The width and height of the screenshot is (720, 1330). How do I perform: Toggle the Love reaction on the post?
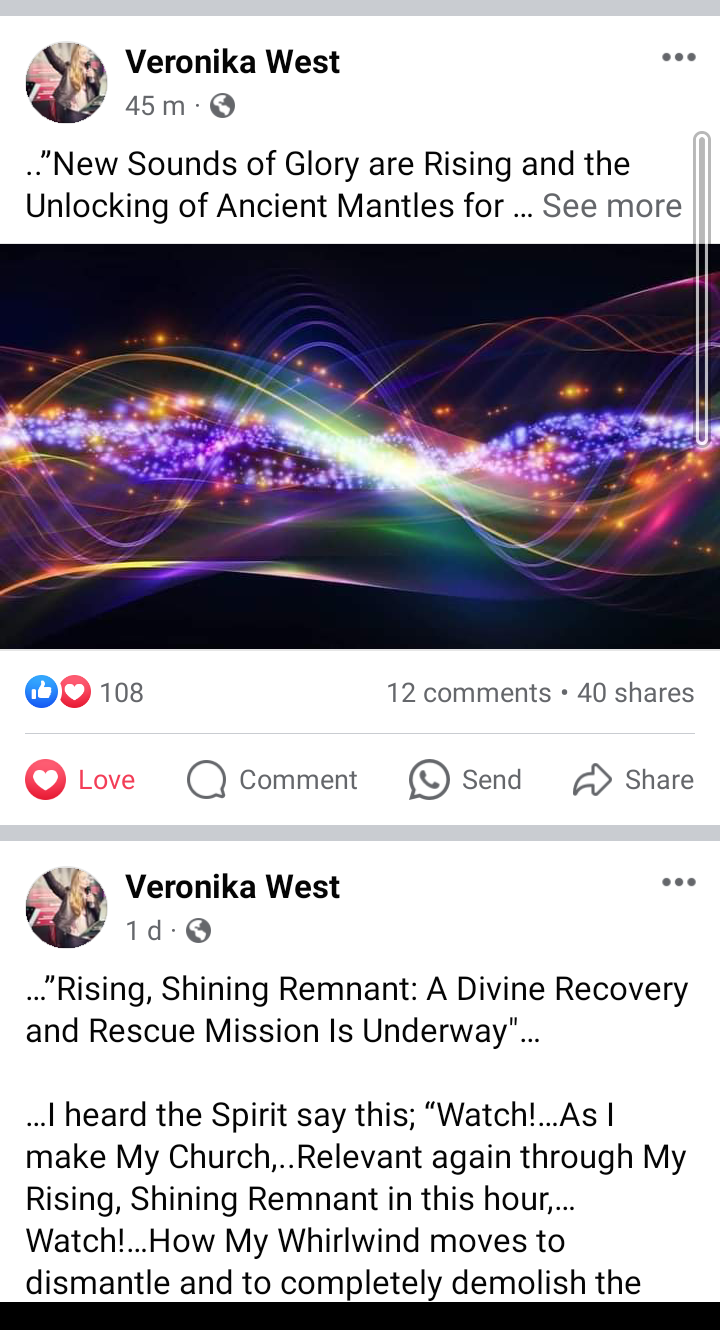[81, 780]
